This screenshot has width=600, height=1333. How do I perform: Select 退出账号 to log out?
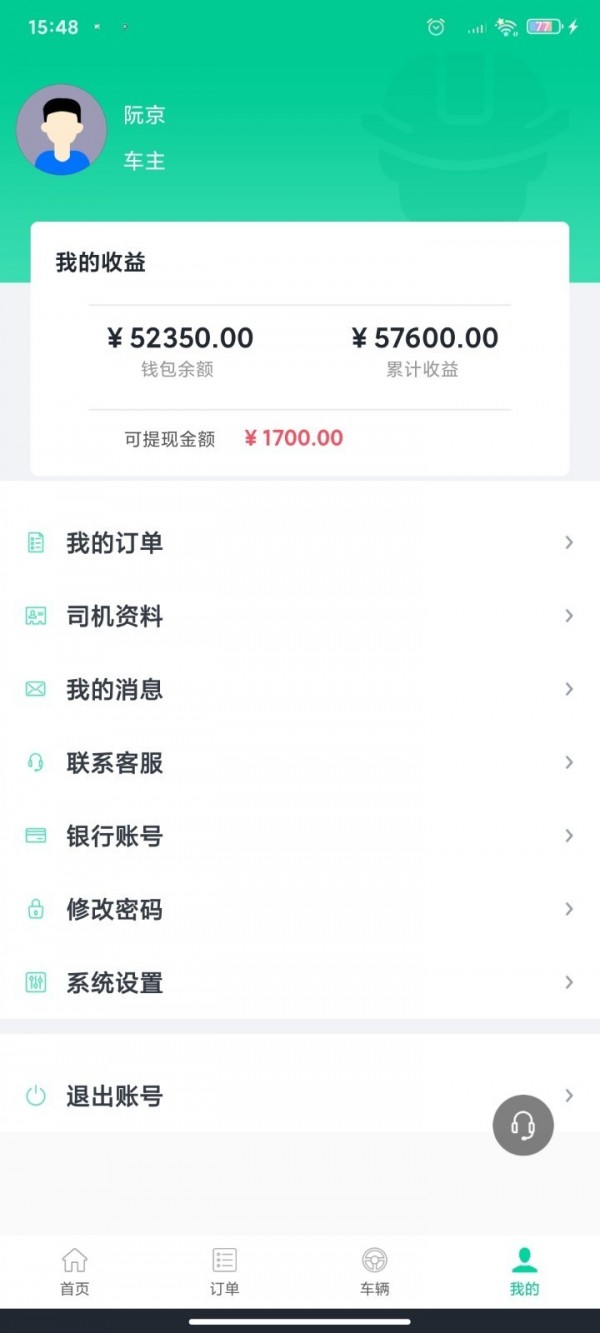click(x=300, y=1096)
